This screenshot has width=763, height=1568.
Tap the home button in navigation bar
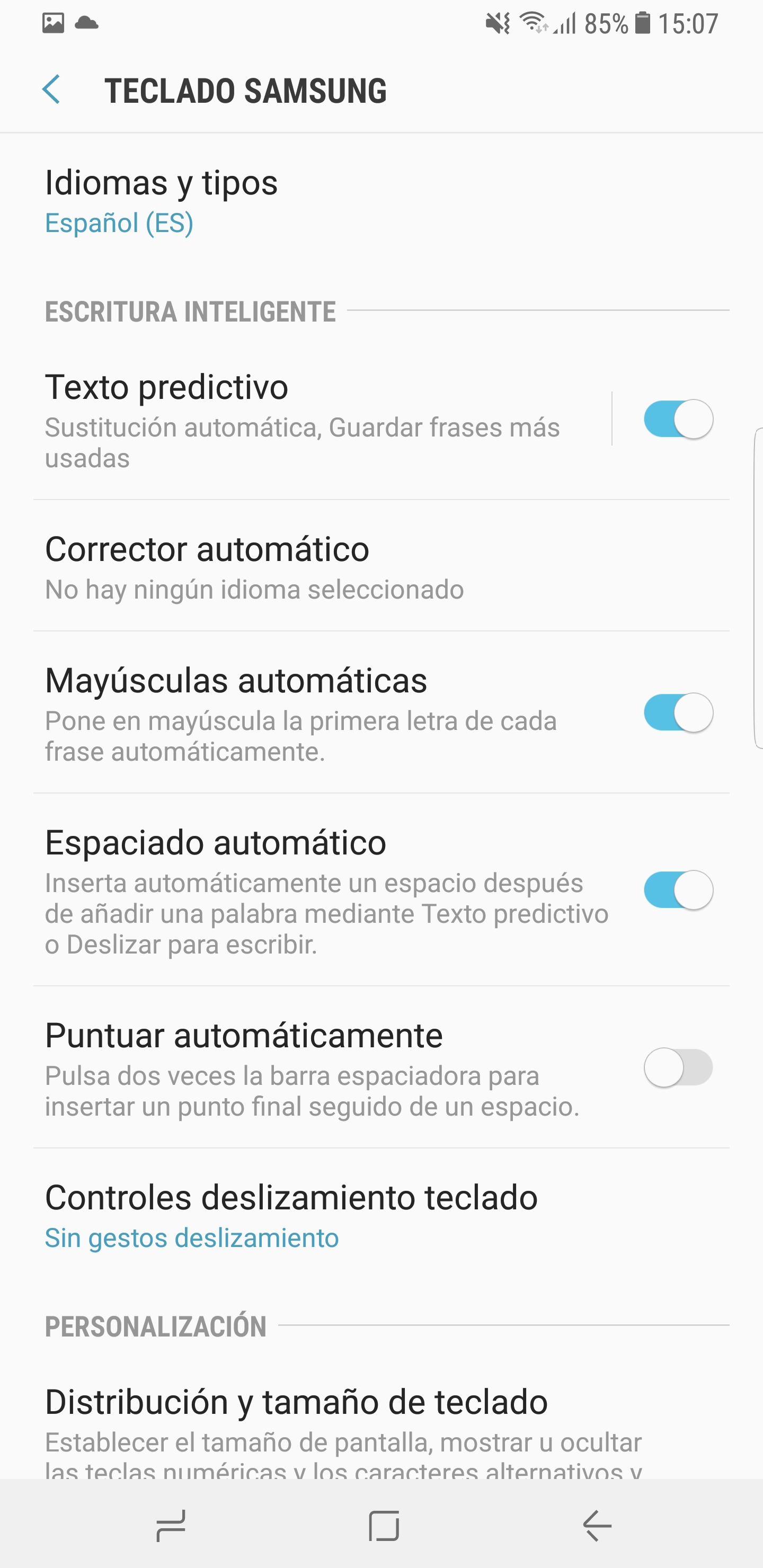[x=384, y=1526]
